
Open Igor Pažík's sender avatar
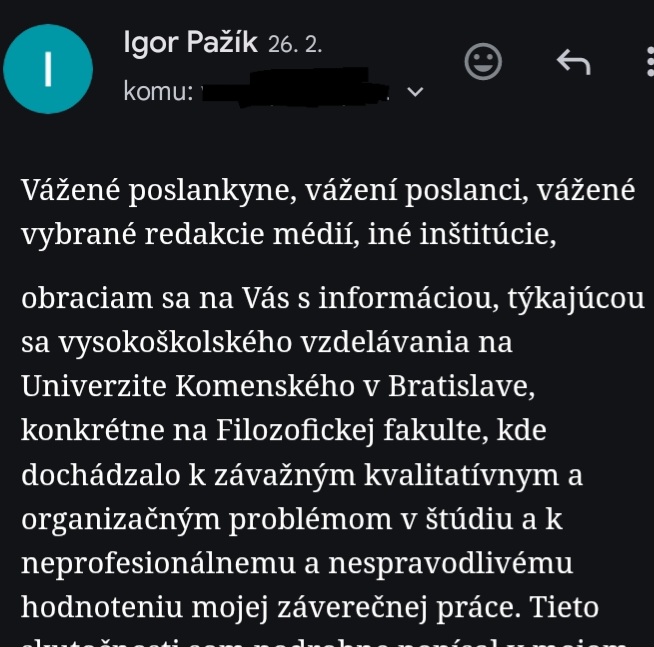[x=48, y=68]
